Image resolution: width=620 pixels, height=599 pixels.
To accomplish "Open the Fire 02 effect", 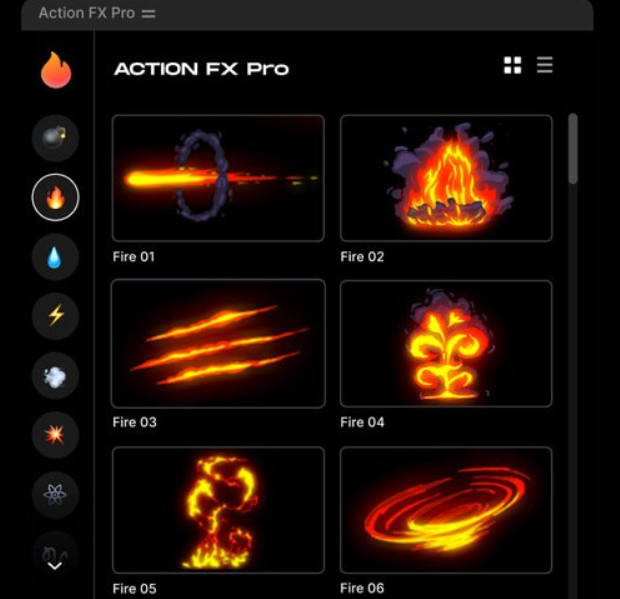I will tap(446, 178).
